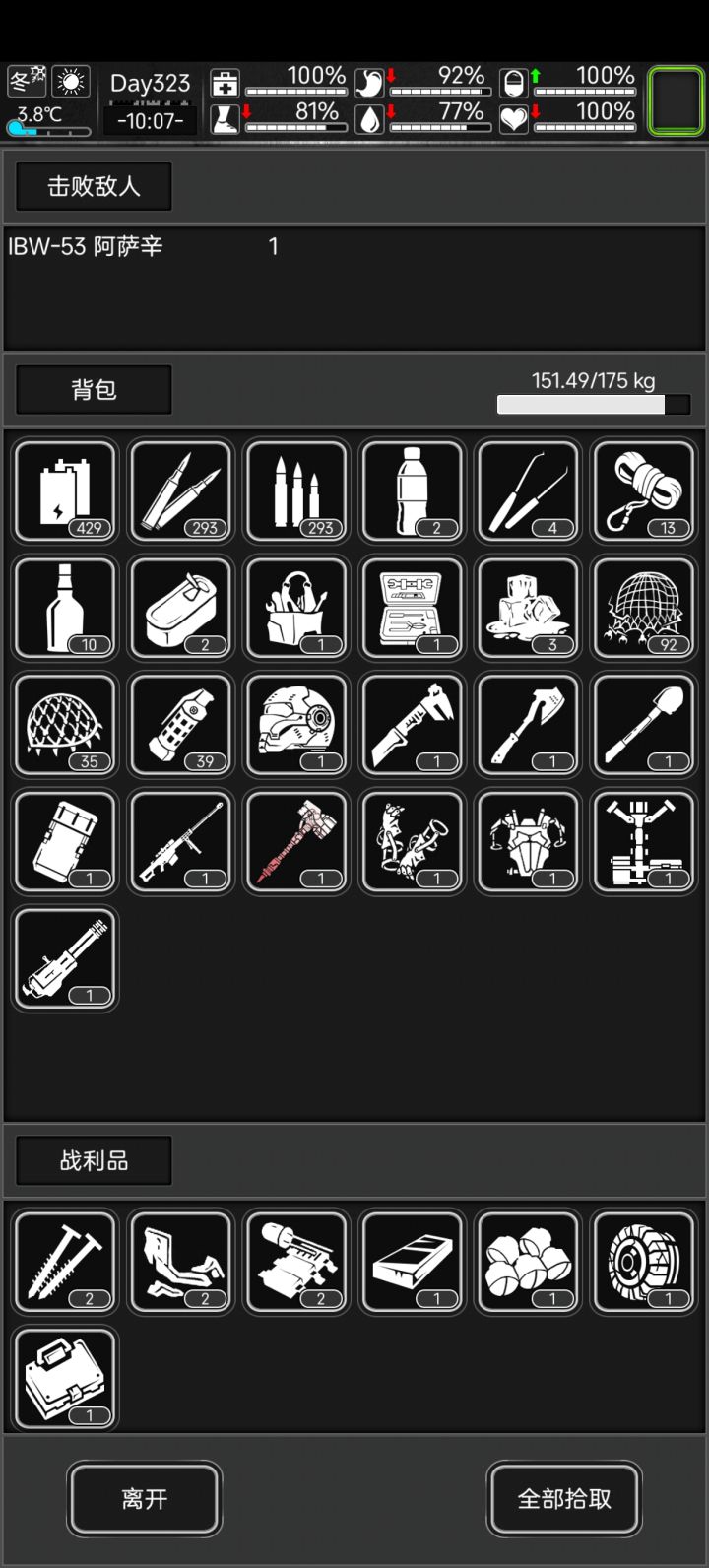Tap the green empty slot at top right
The height and width of the screenshot is (1568, 709).
tap(676, 99)
